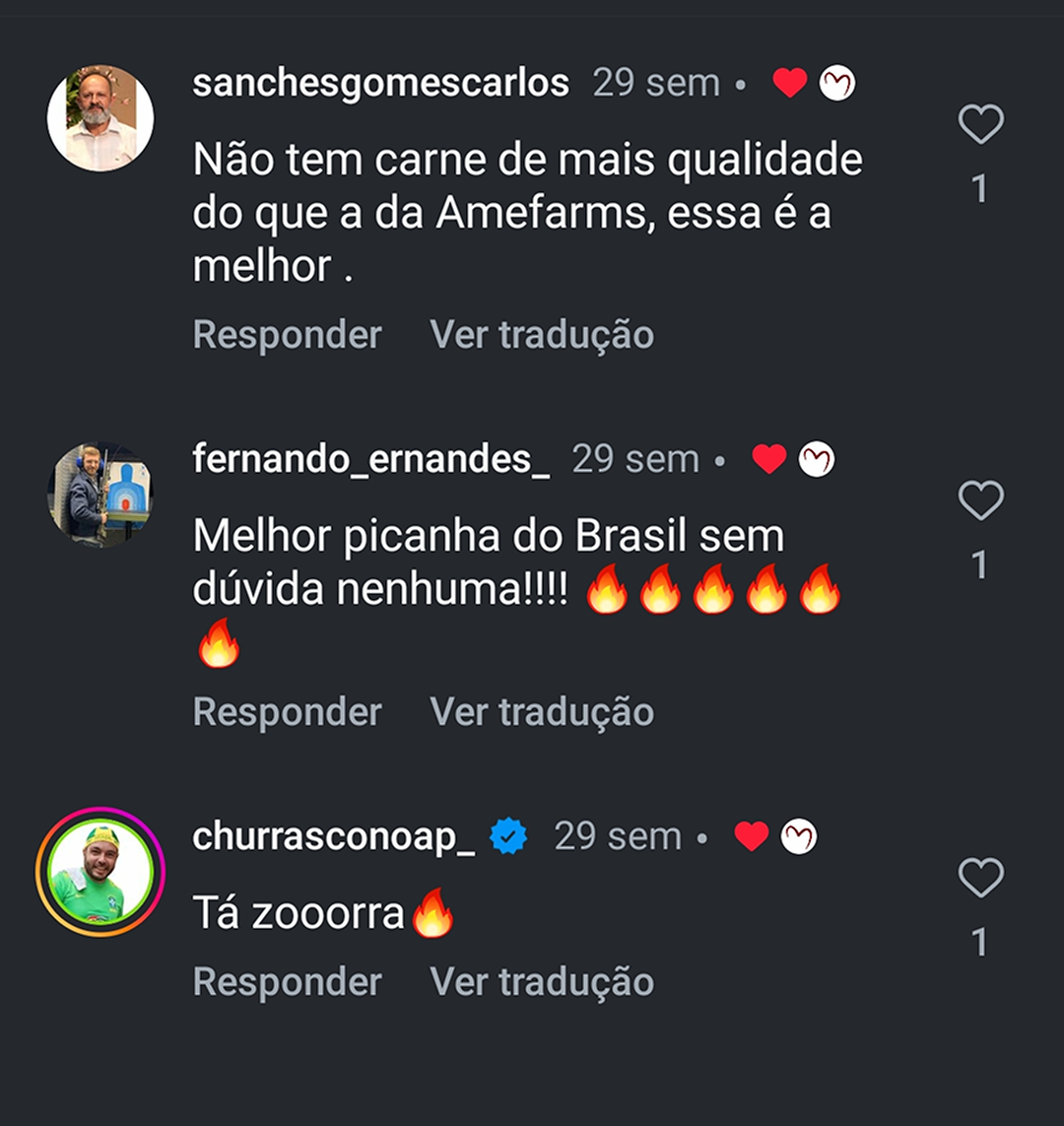Screen dimensions: 1064x1126
Task: Like fernando_ernandes_'s comment
Action: [x=980, y=501]
